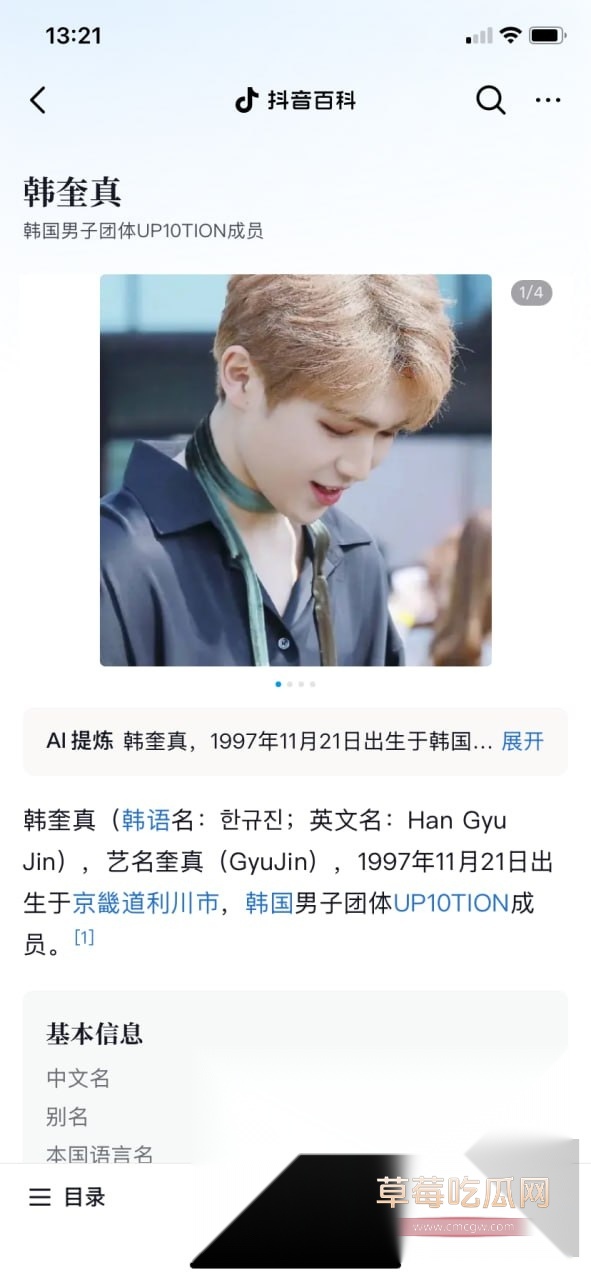Tap the photo carousel page indicator dots

pyautogui.click(x=296, y=684)
